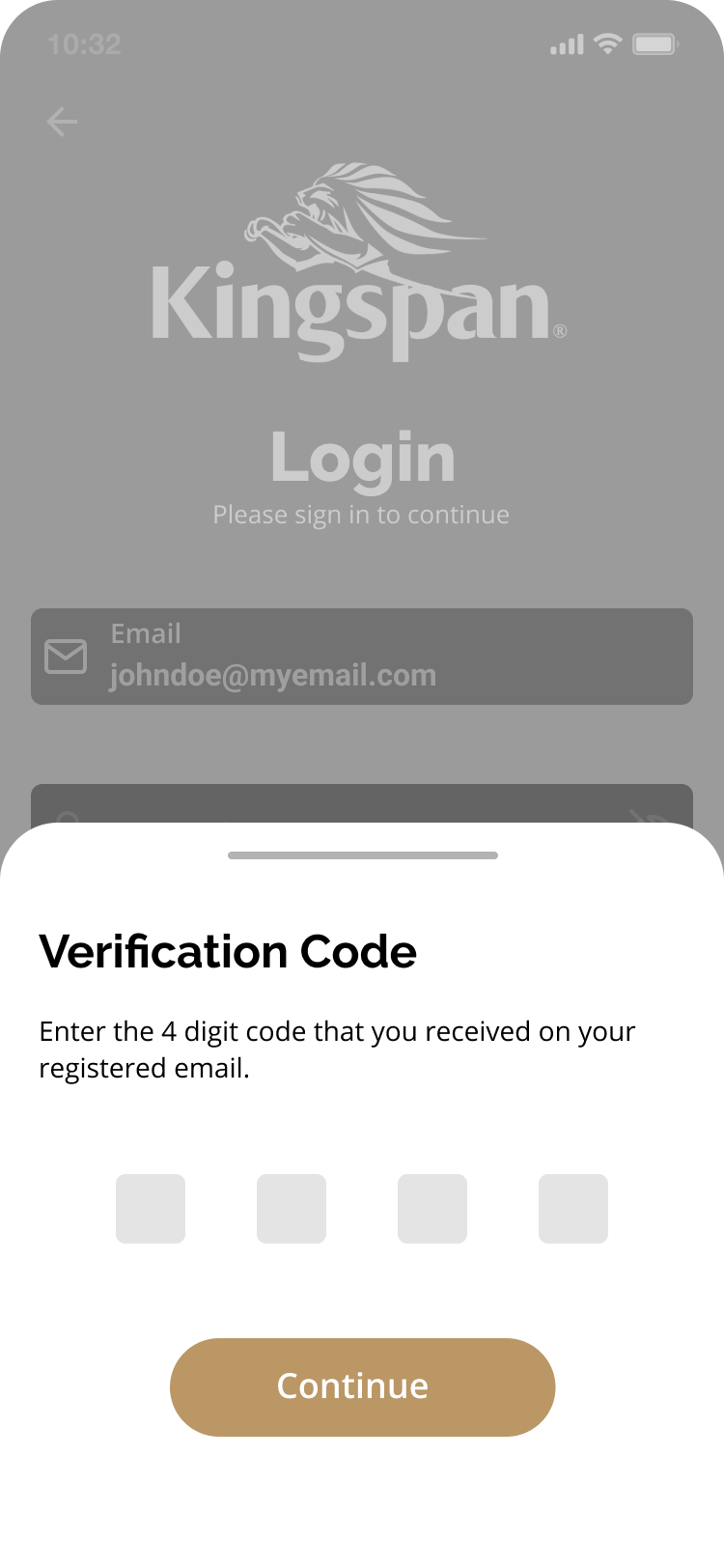Tap the bottom sheet drag handle

click(x=363, y=855)
